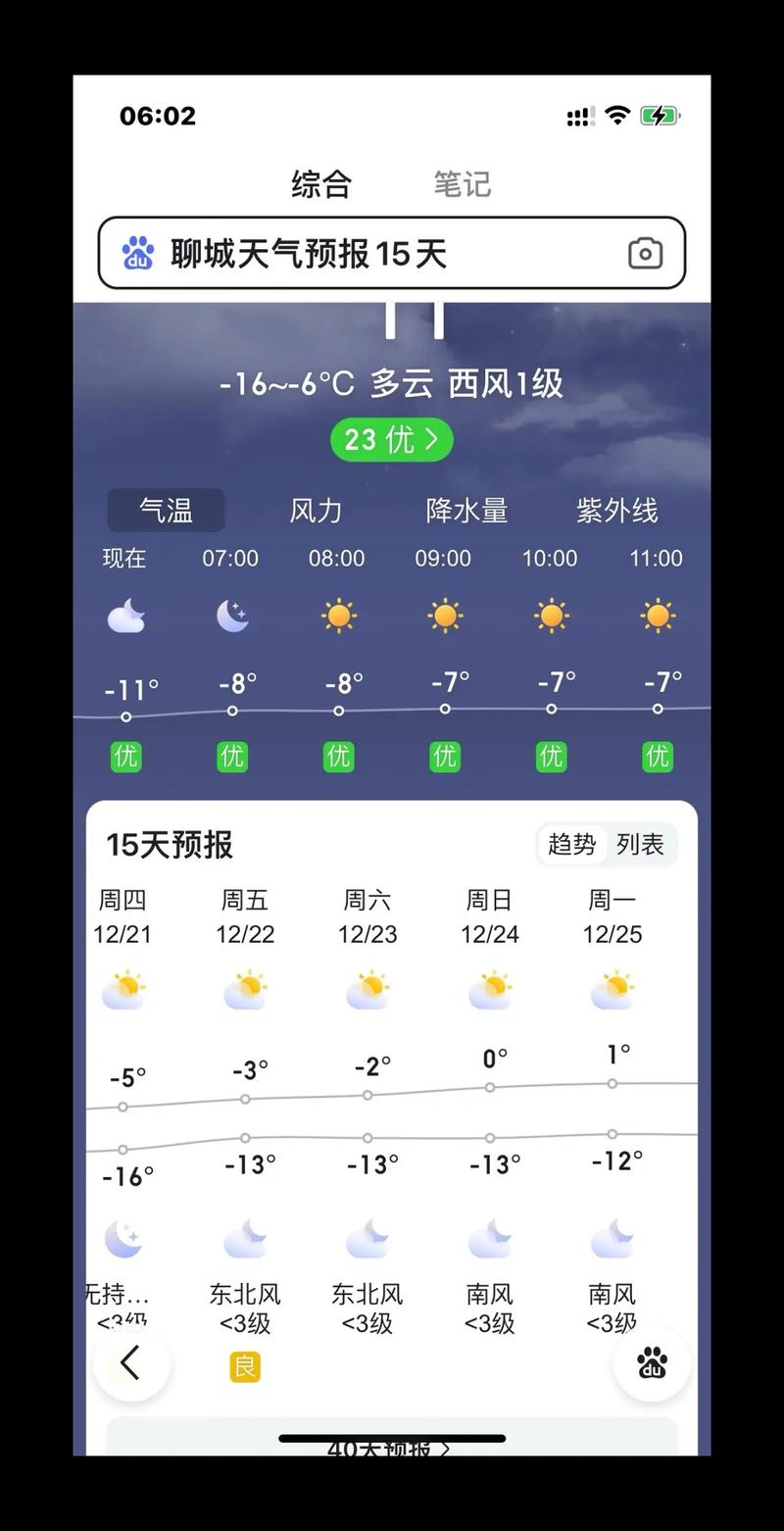Screen dimensions: 784x1531
Task: Open air quality details via 23 优 chevron
Action: (391, 440)
